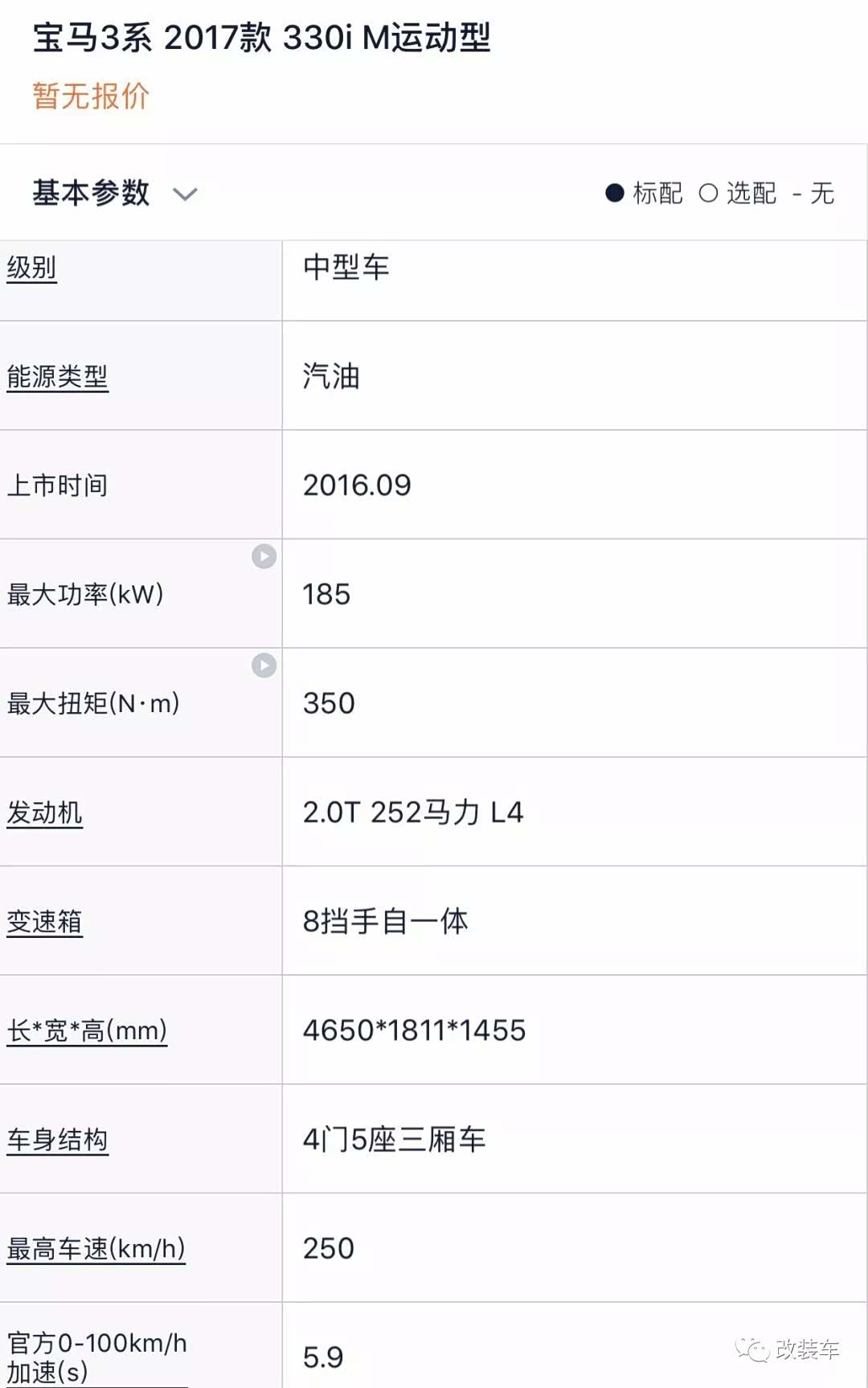Open the 车身结构 term explanation
This screenshot has width=868, height=1388.
pos(57,1140)
